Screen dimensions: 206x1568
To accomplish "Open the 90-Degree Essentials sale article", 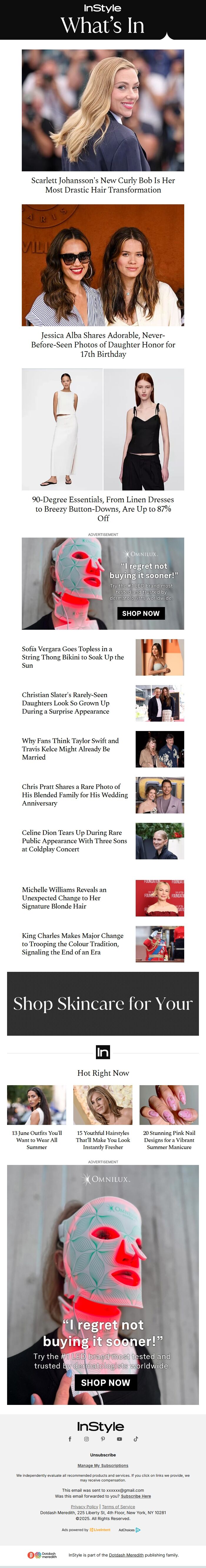I will (x=103, y=508).
